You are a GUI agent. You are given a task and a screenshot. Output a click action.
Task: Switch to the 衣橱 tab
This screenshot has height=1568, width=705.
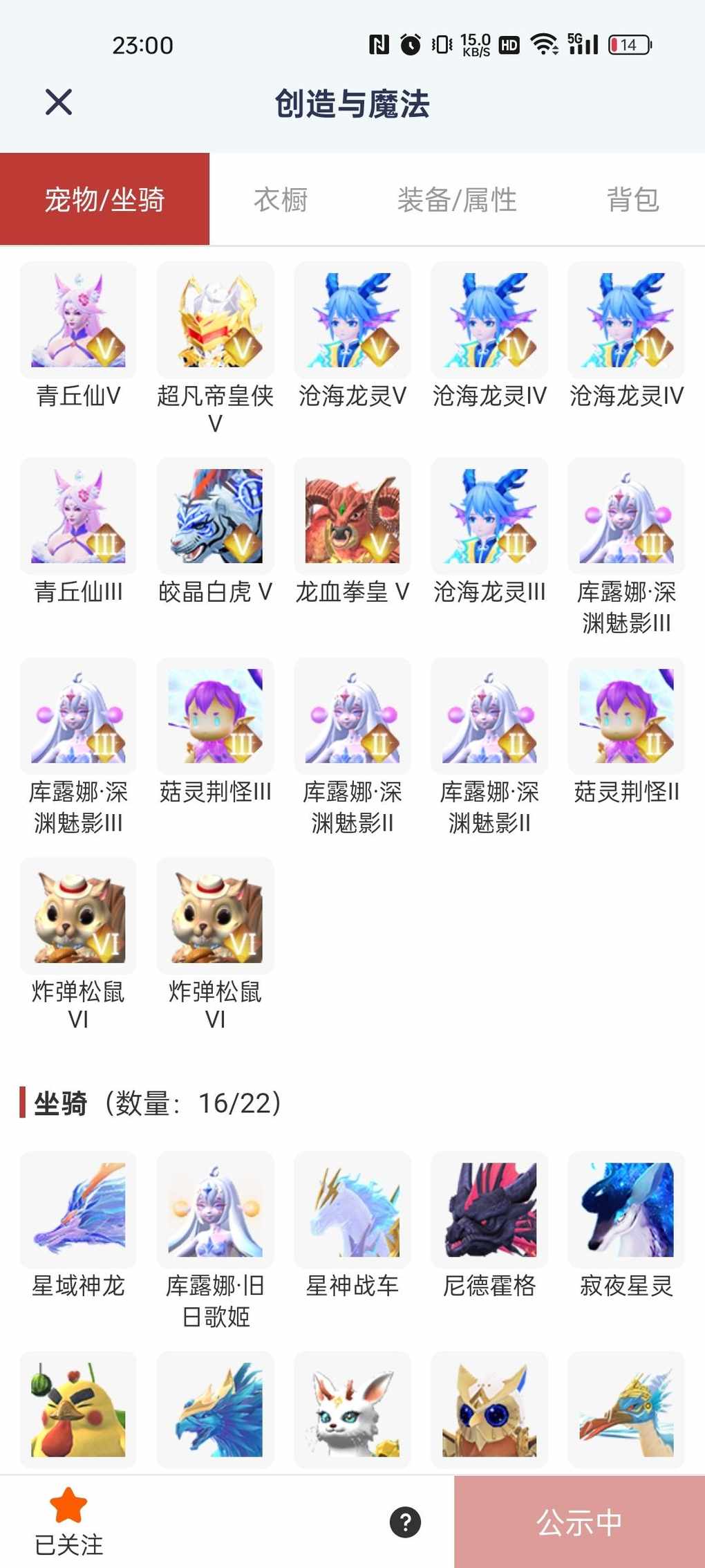tap(281, 200)
